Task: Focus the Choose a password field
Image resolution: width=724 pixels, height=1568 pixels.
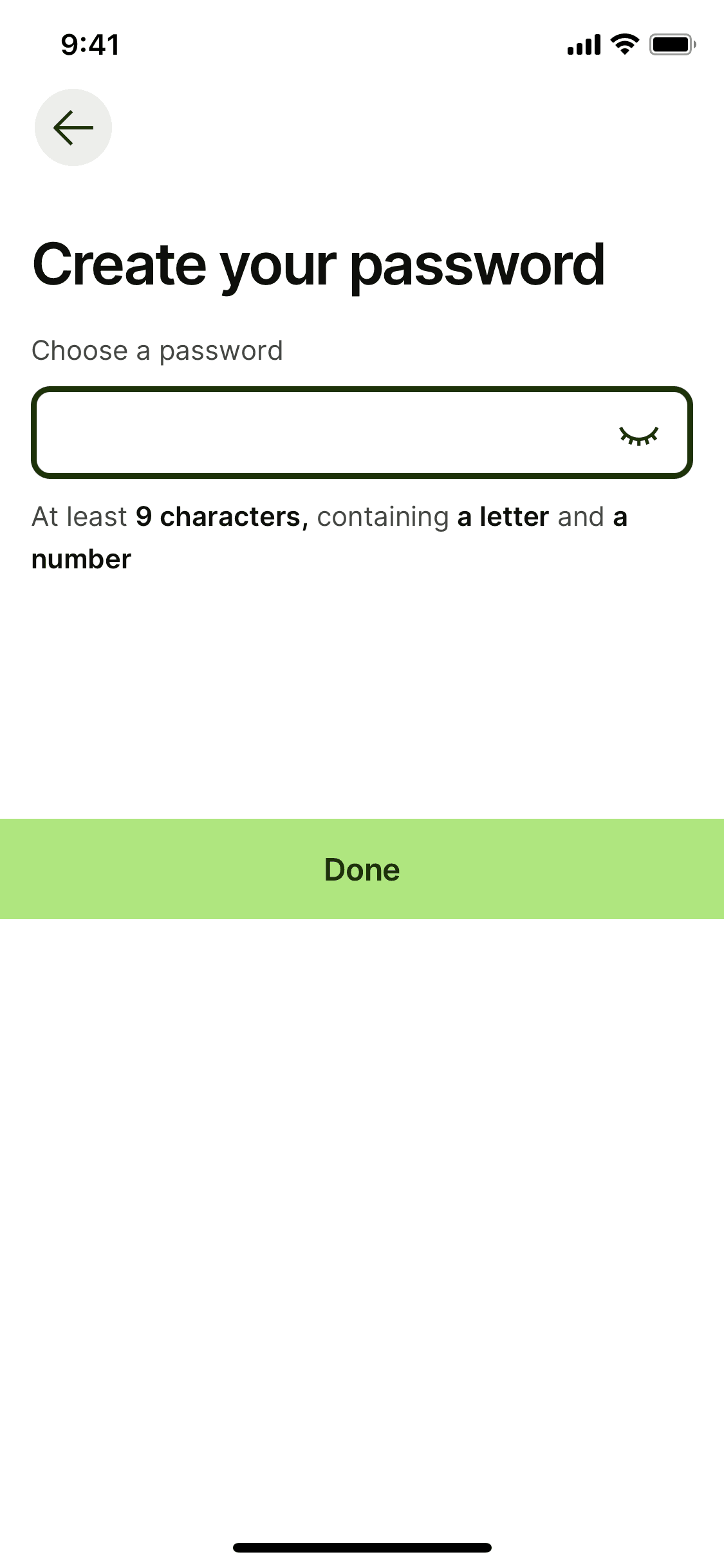Action: point(322,433)
